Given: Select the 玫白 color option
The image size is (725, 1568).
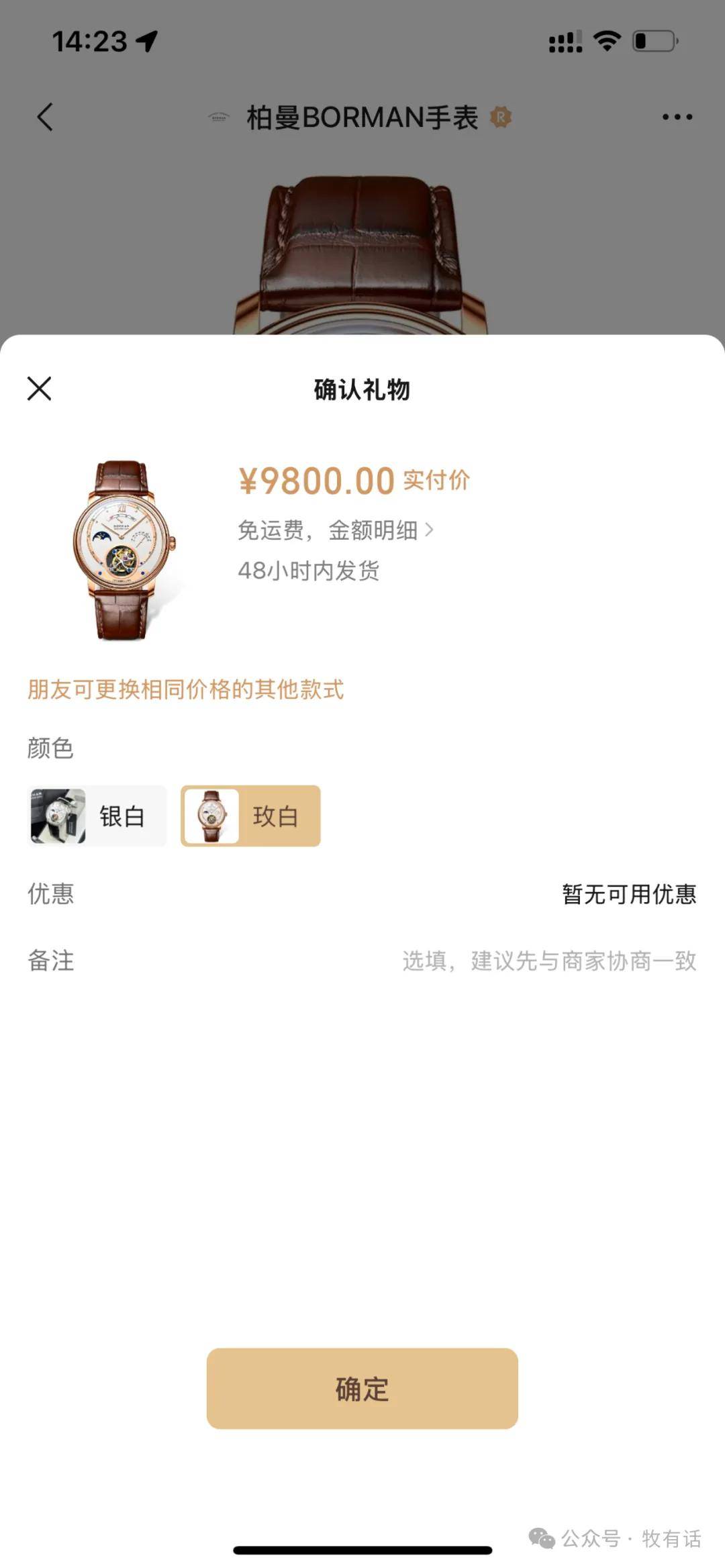Looking at the screenshot, I should (250, 816).
